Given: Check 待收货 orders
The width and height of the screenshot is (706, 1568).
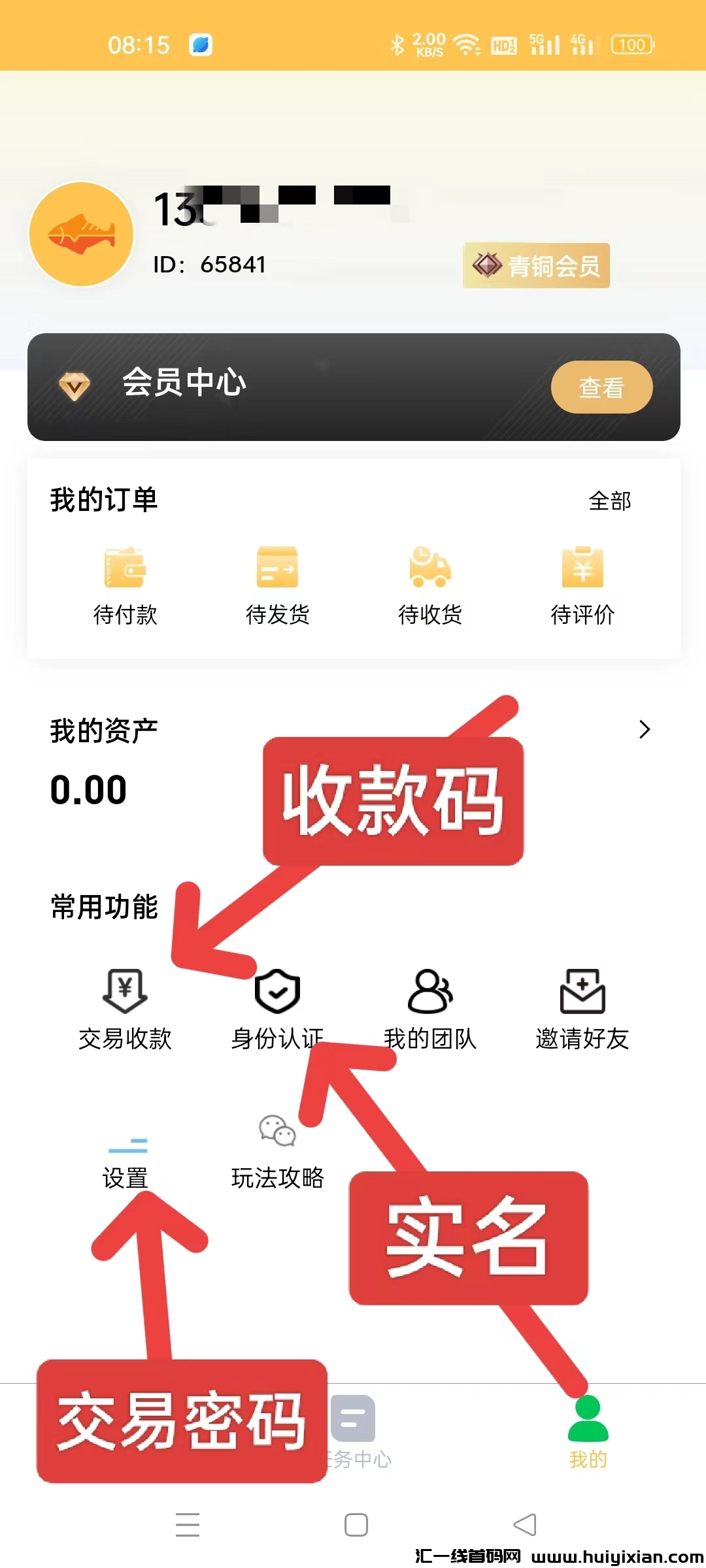Looking at the screenshot, I should [429, 584].
